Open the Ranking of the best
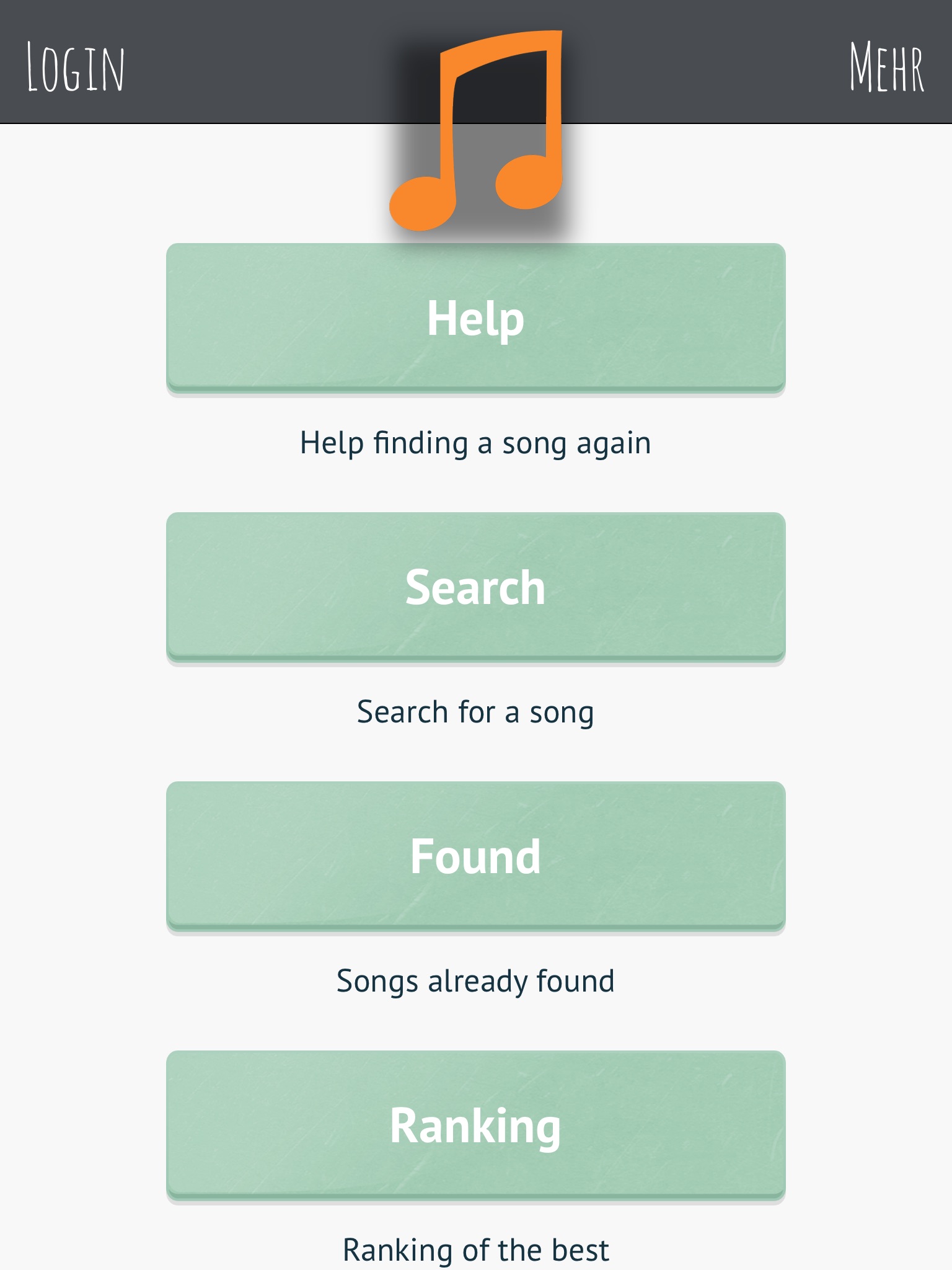The width and height of the screenshot is (952, 1270). point(475,1125)
